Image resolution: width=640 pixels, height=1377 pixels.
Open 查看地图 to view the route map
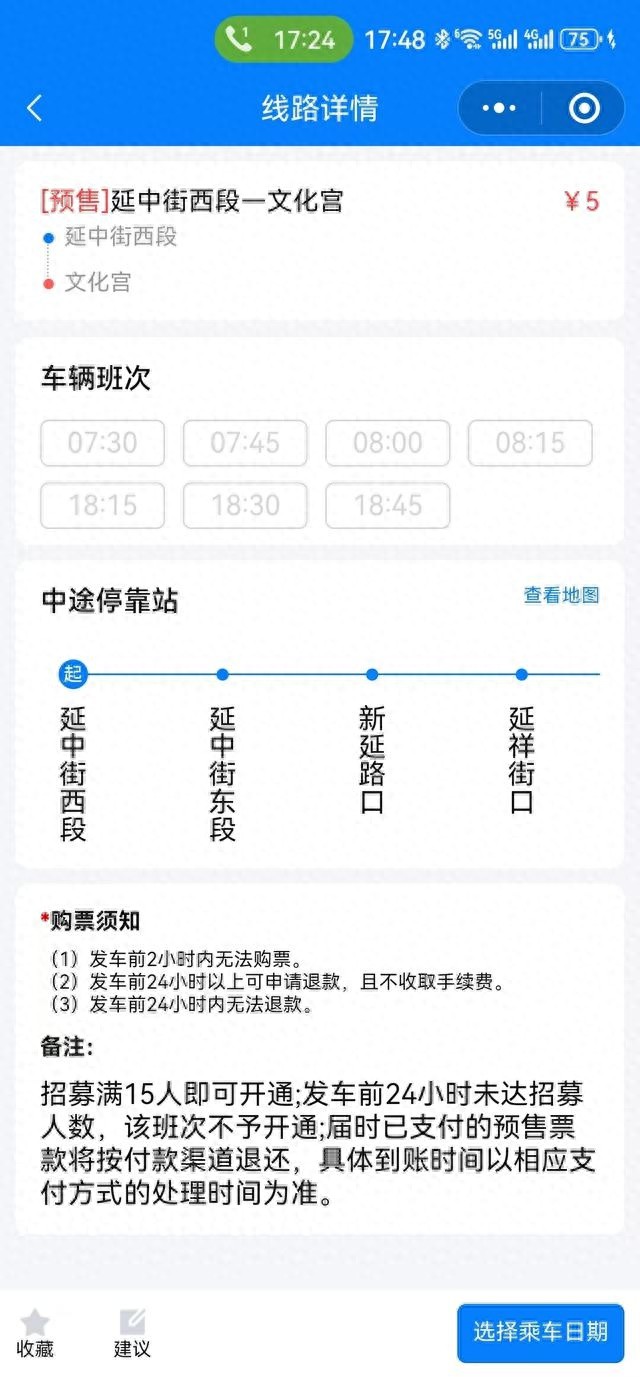(561, 595)
